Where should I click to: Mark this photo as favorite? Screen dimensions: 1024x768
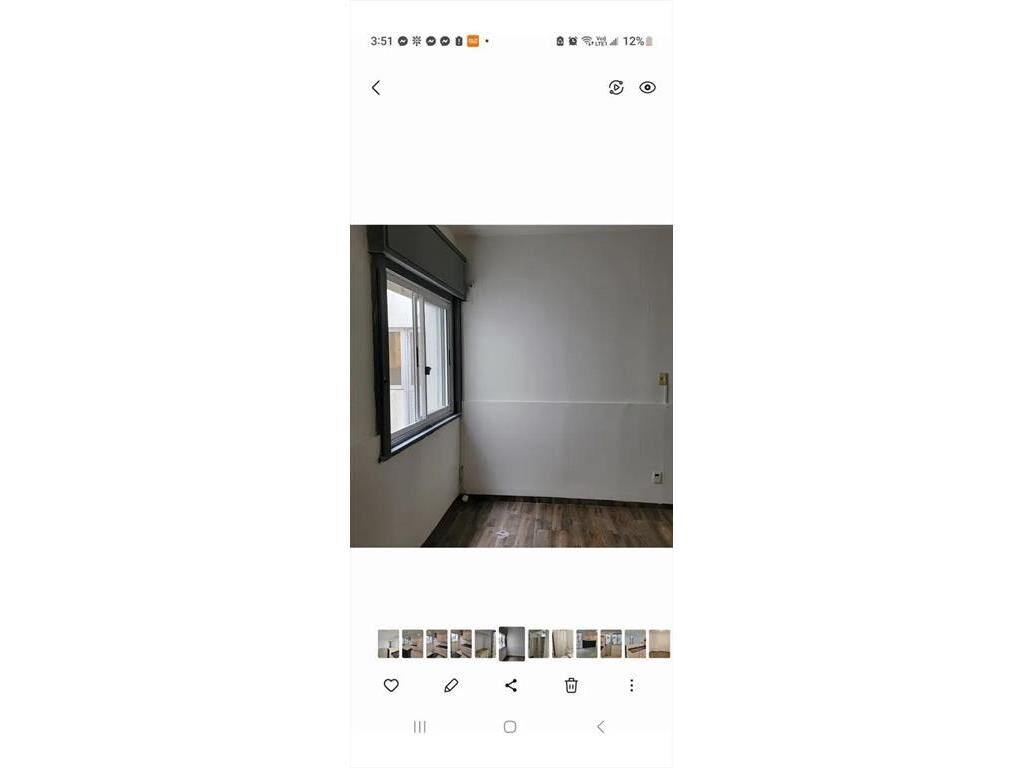pos(391,685)
